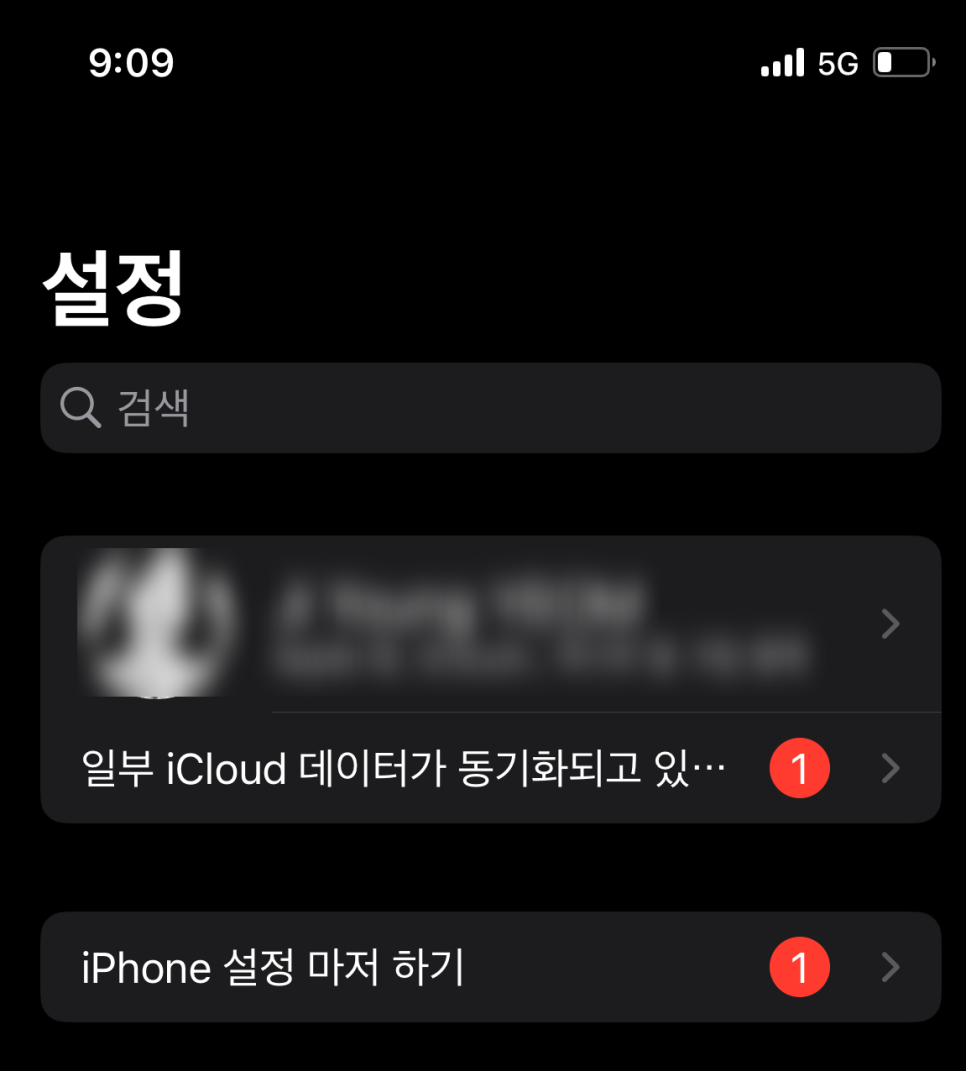Tap the 검색 search field
The width and height of the screenshot is (966, 1071).
point(490,408)
